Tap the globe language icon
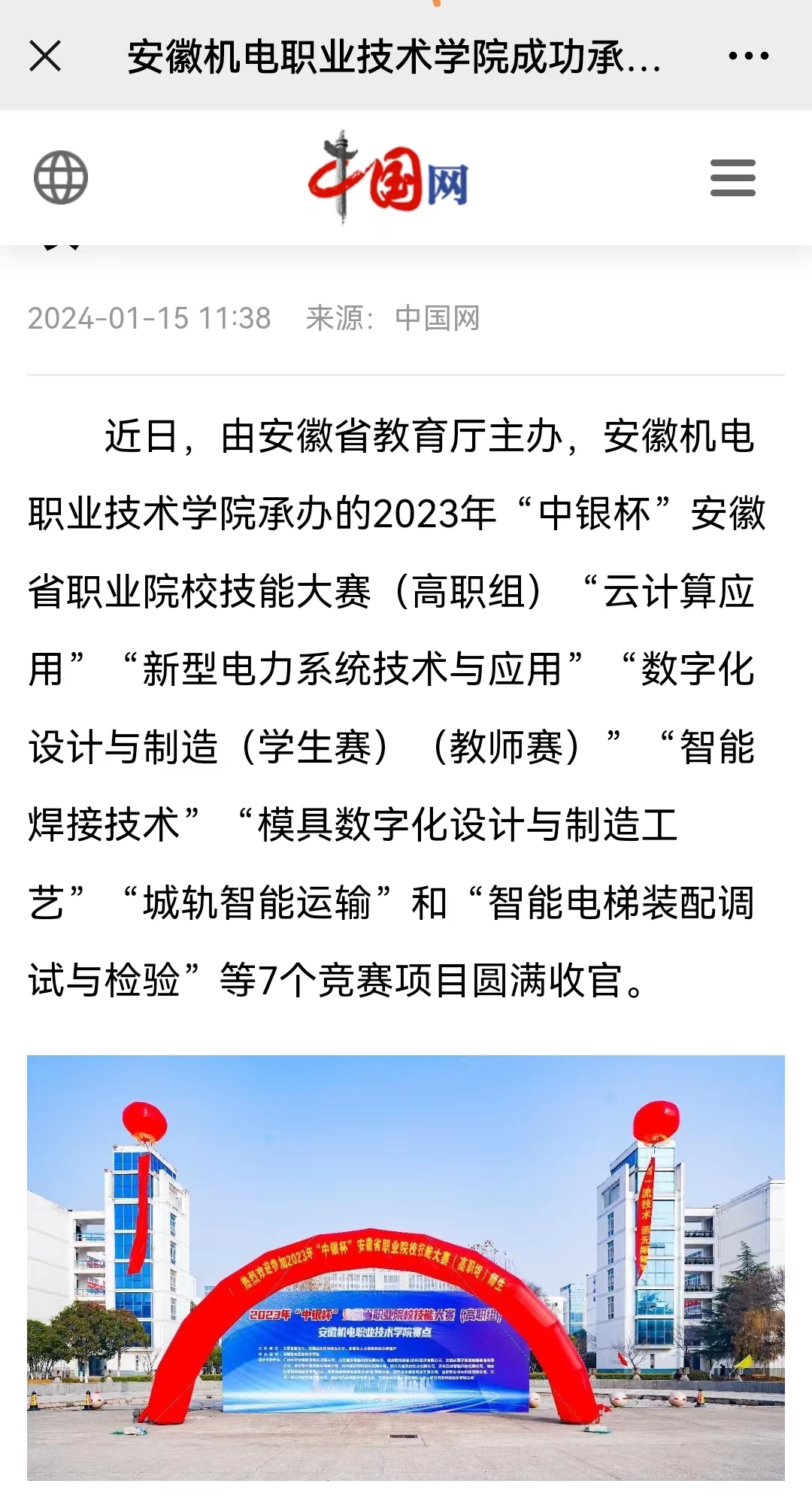This screenshot has width=812, height=1502. point(61,178)
